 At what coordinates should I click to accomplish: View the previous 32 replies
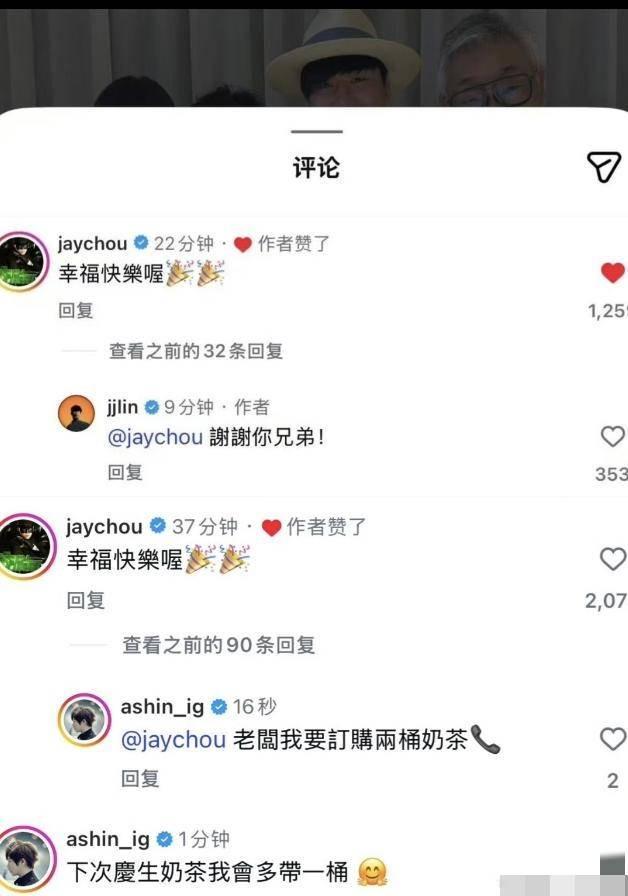pos(195,351)
